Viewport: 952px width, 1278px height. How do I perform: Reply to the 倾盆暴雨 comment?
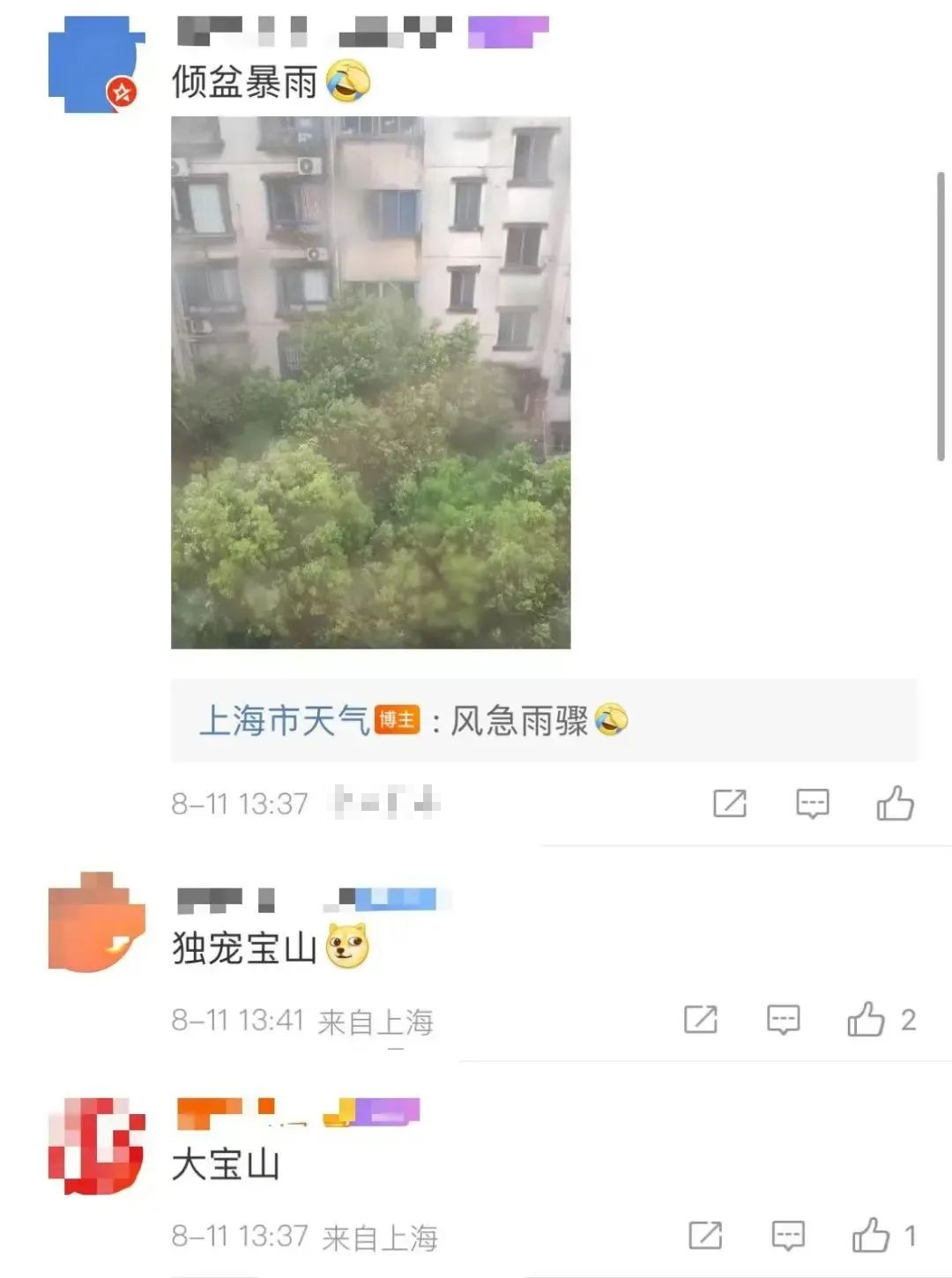812,803
